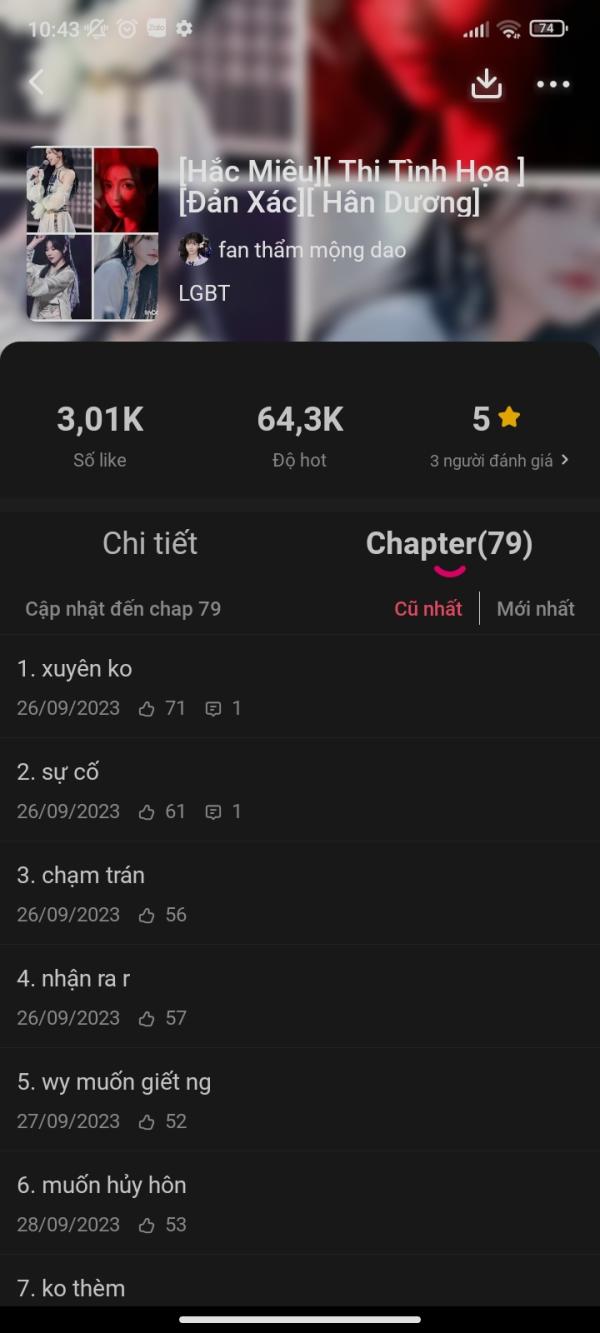The image size is (600, 1333).
Task: Select the Chapter(79) tab
Action: tap(449, 543)
